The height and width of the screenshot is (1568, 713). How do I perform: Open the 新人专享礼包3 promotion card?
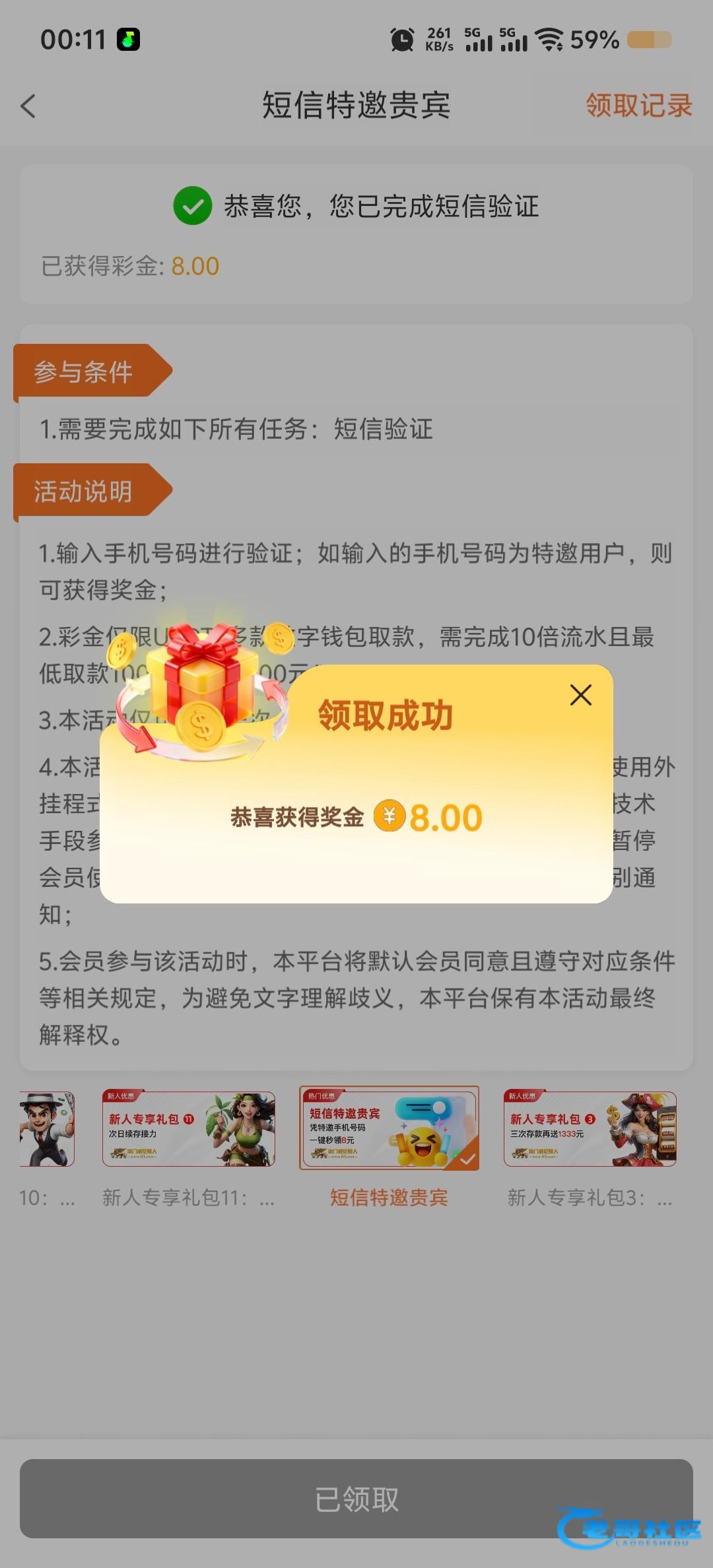[590, 1129]
